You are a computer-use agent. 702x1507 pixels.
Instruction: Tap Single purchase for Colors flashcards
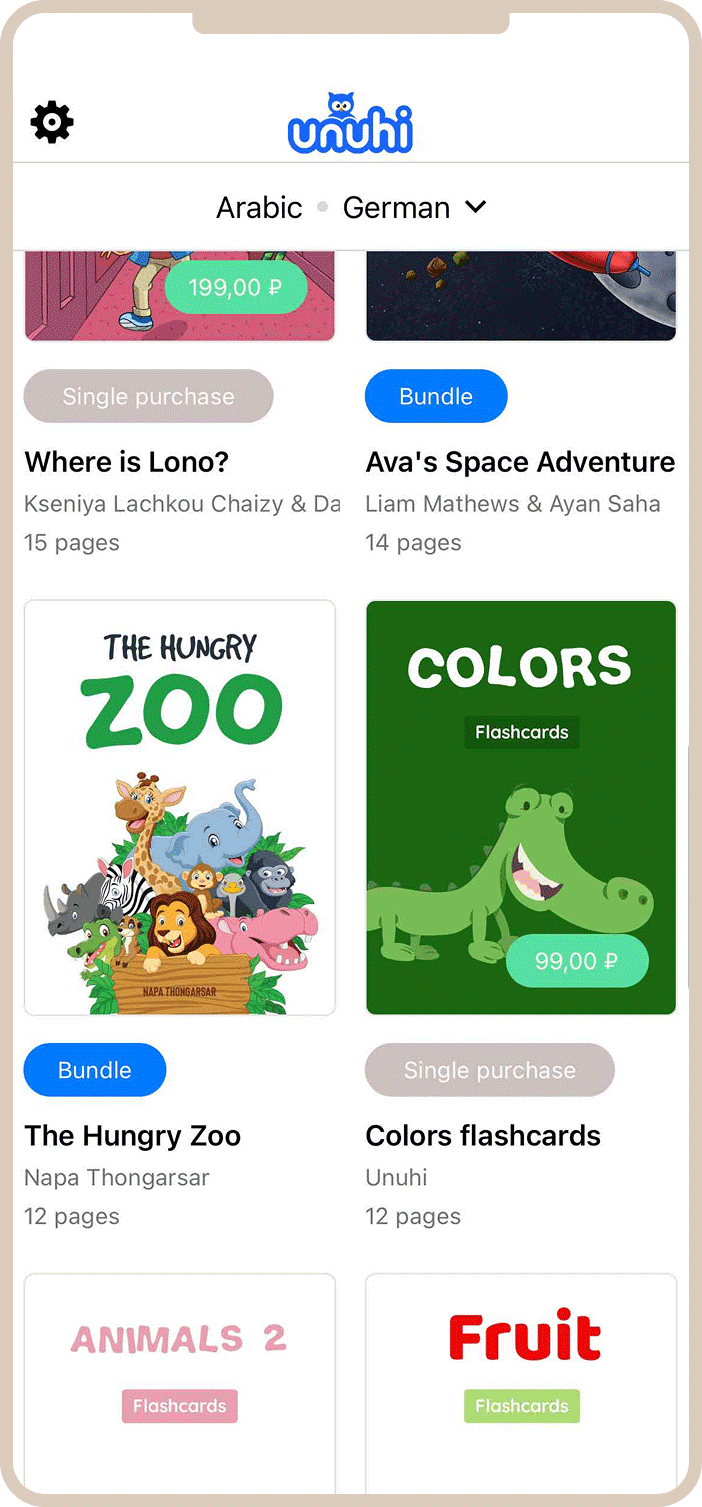click(x=490, y=1070)
